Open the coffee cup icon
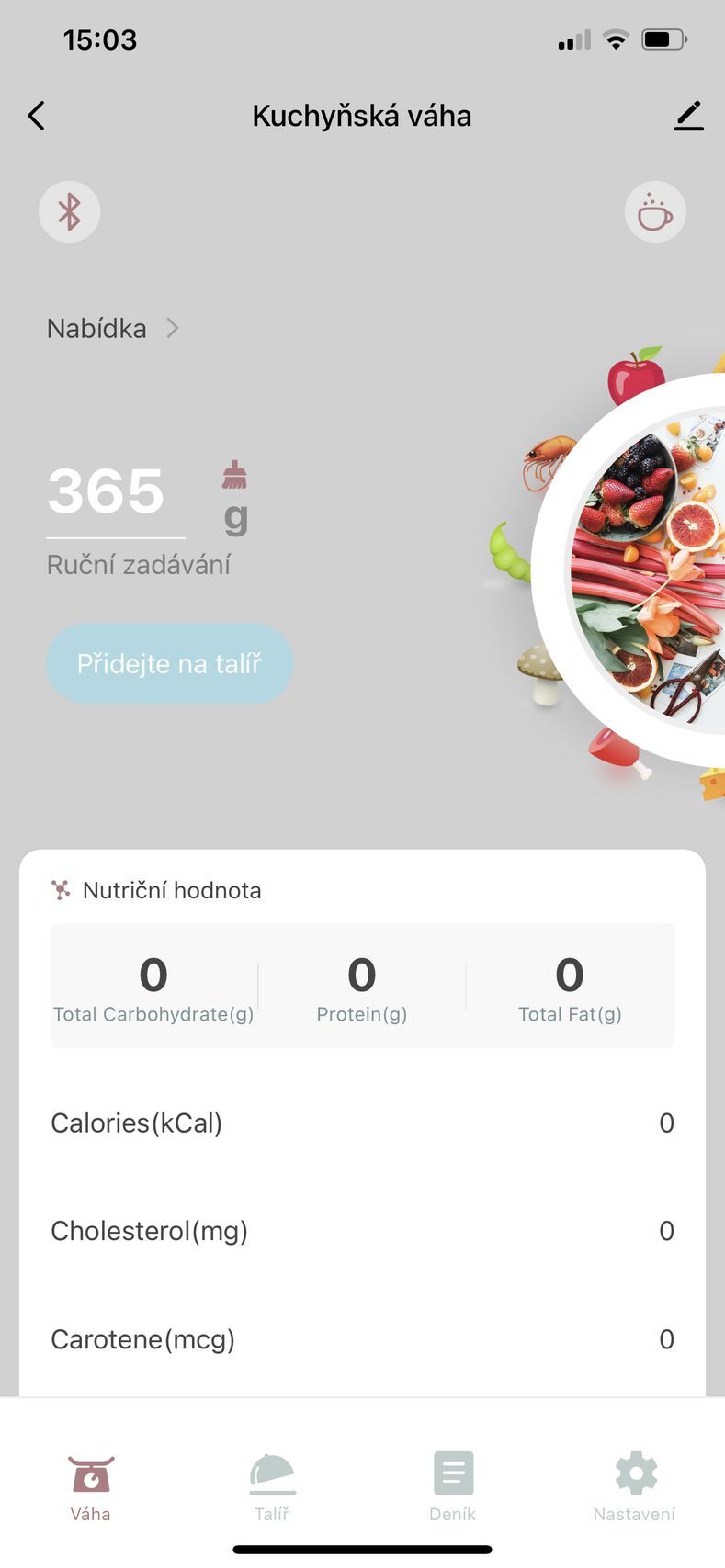725x1568 pixels. (x=654, y=212)
